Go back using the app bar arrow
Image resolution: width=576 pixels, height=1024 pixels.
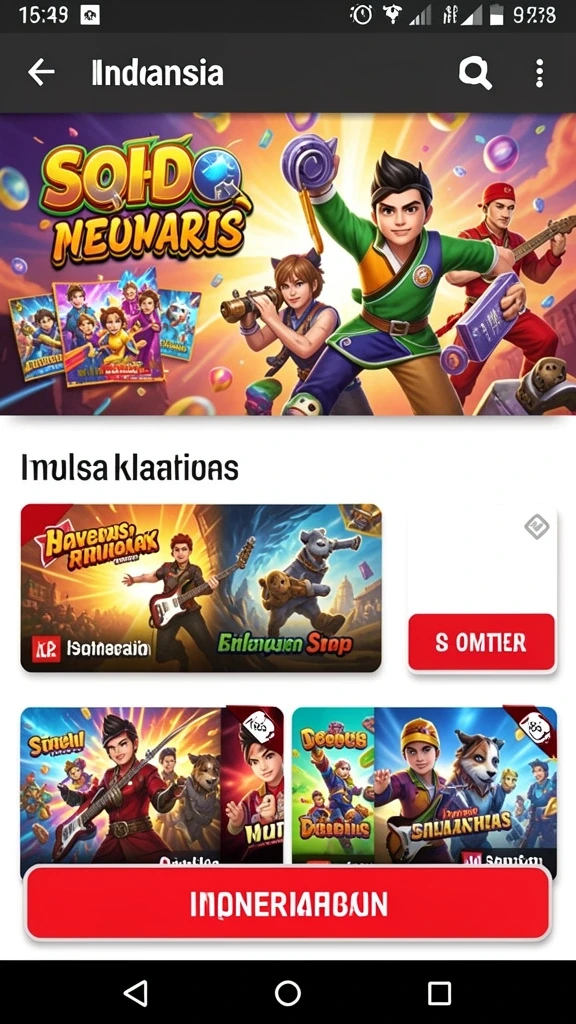40,73
